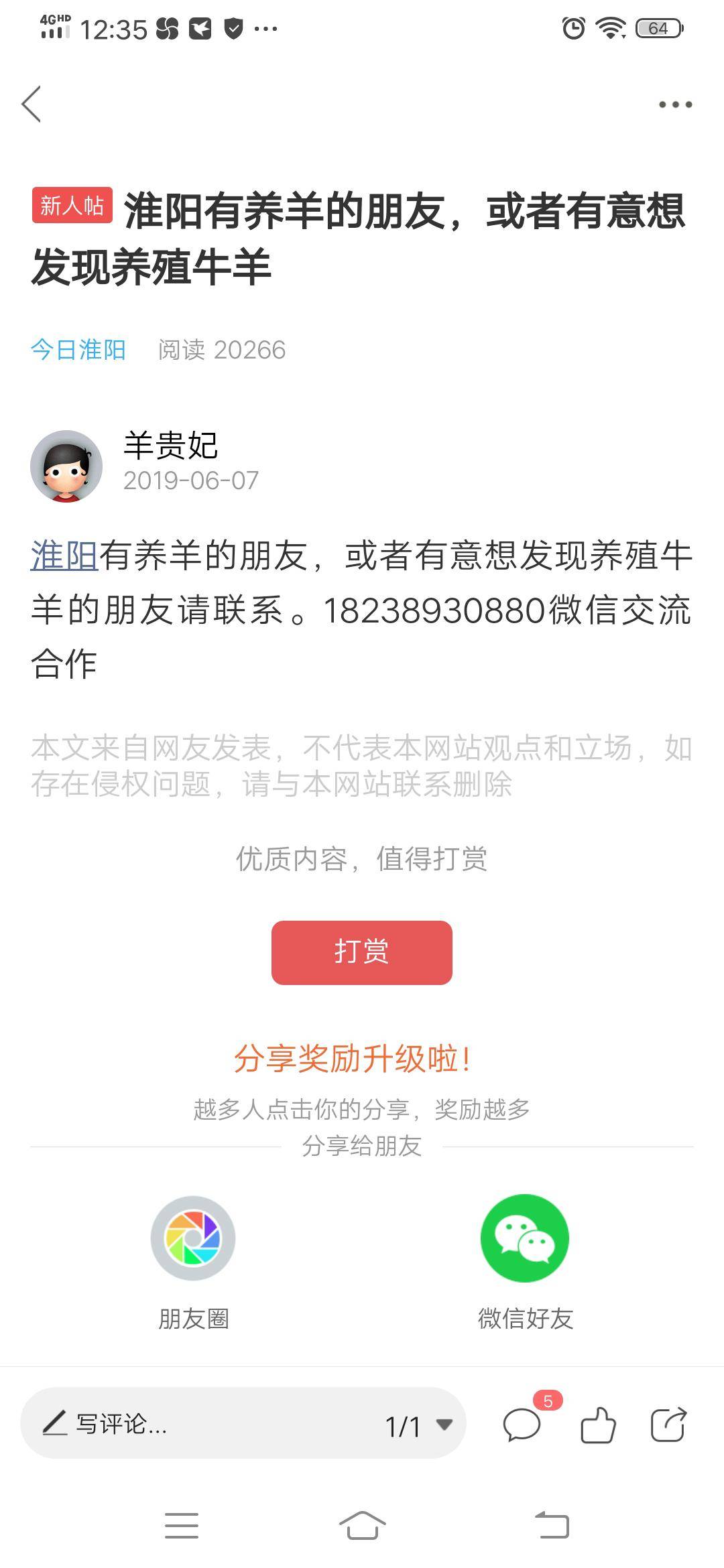Open the underlined 淮阳 link in the post
724x1568 pixels.
(x=64, y=556)
